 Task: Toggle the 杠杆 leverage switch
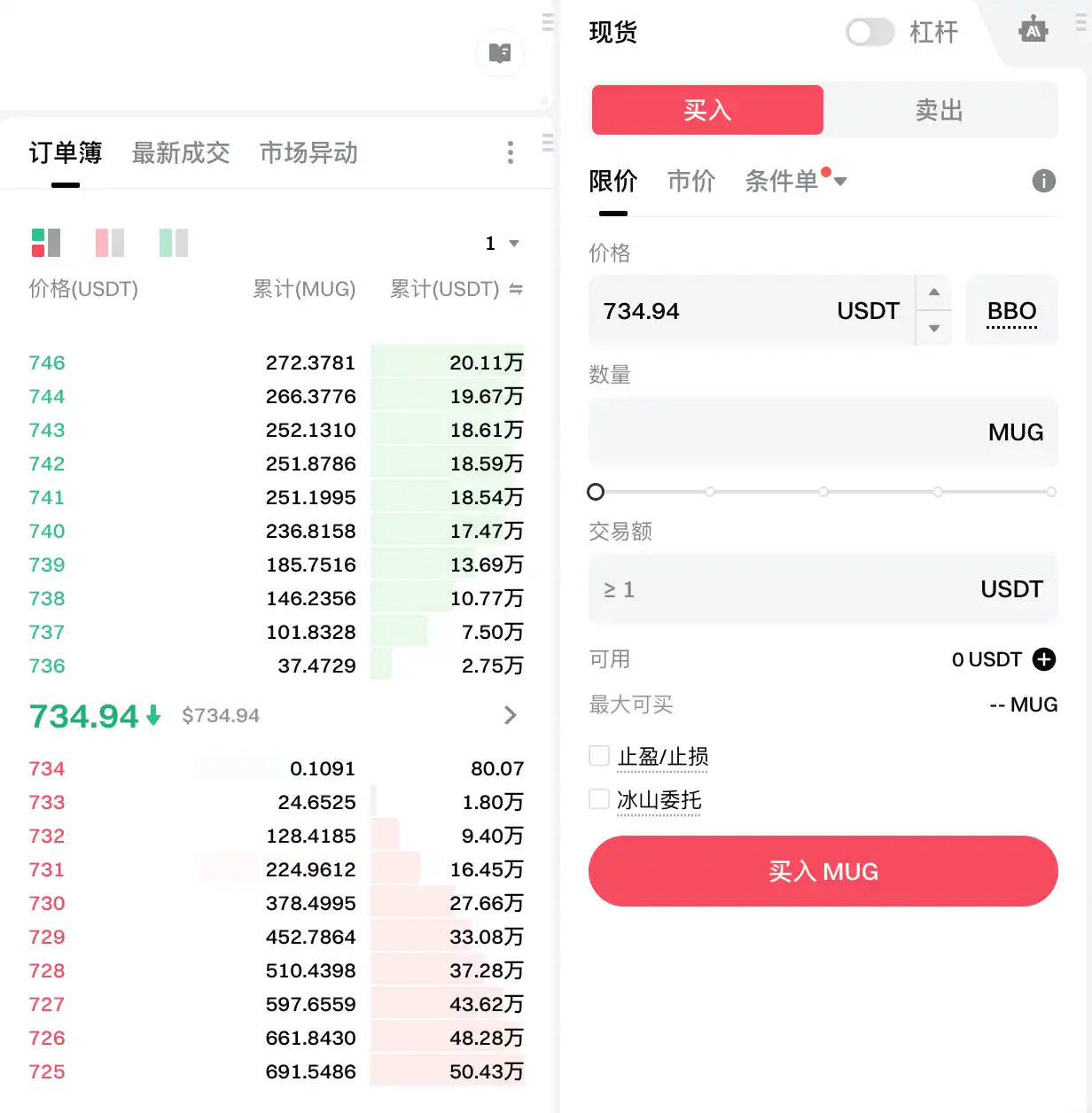point(870,33)
